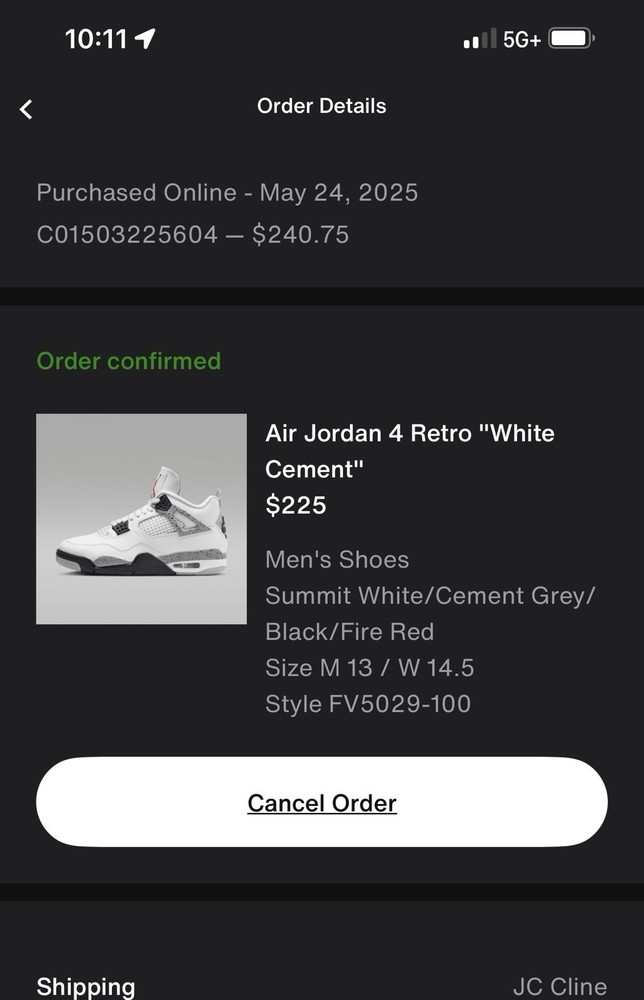This screenshot has width=644, height=1000.
Task: Tap the Cancel Order button
Action: [x=322, y=803]
